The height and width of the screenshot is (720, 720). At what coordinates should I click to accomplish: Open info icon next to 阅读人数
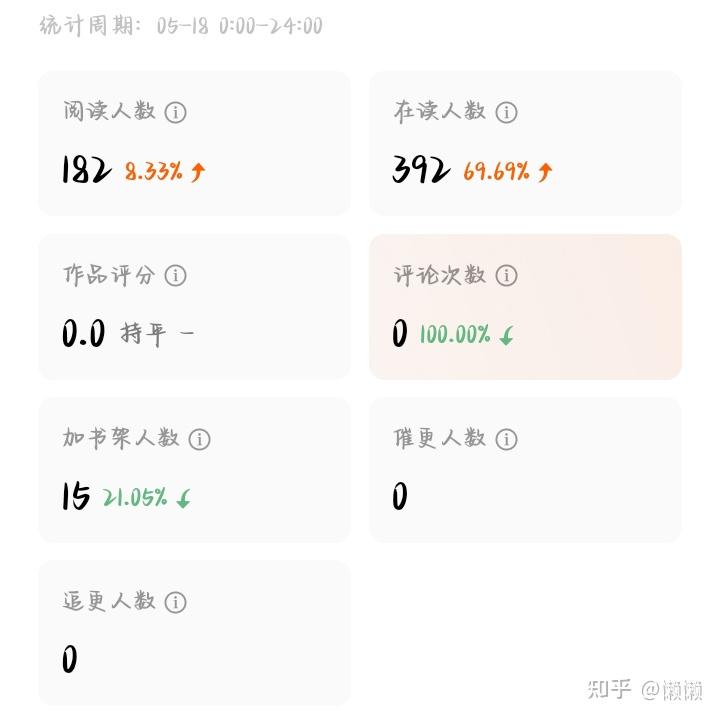click(x=175, y=112)
